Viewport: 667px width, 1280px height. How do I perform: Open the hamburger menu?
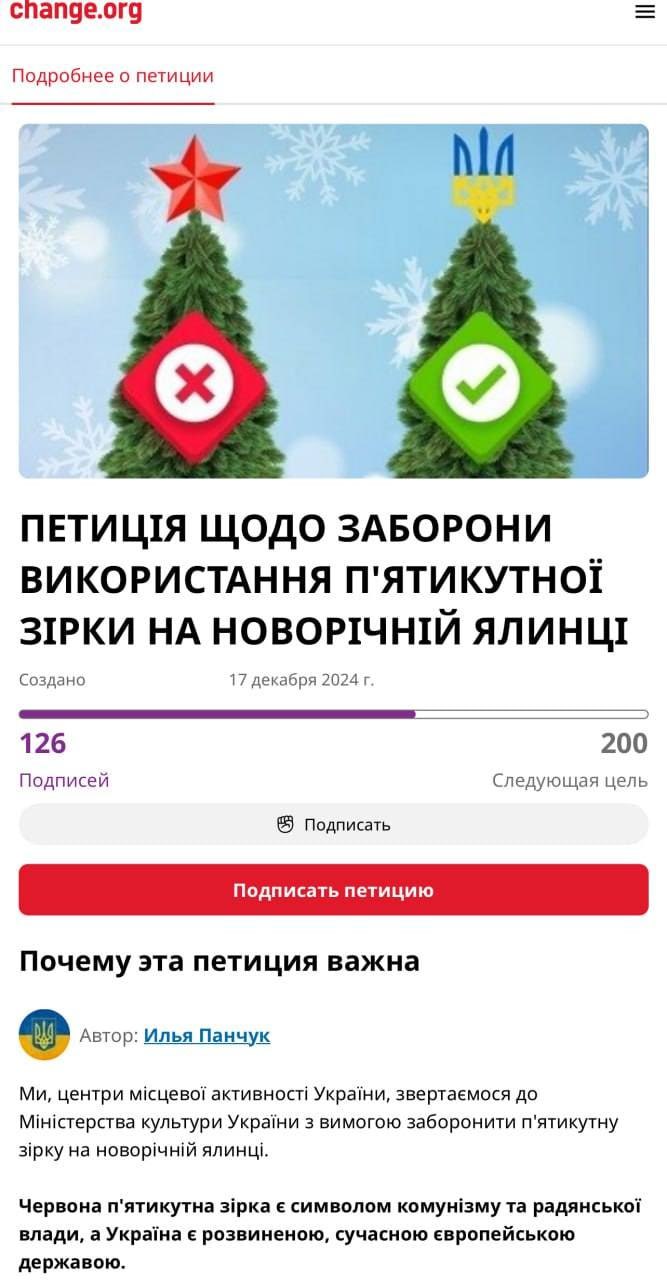click(x=645, y=11)
